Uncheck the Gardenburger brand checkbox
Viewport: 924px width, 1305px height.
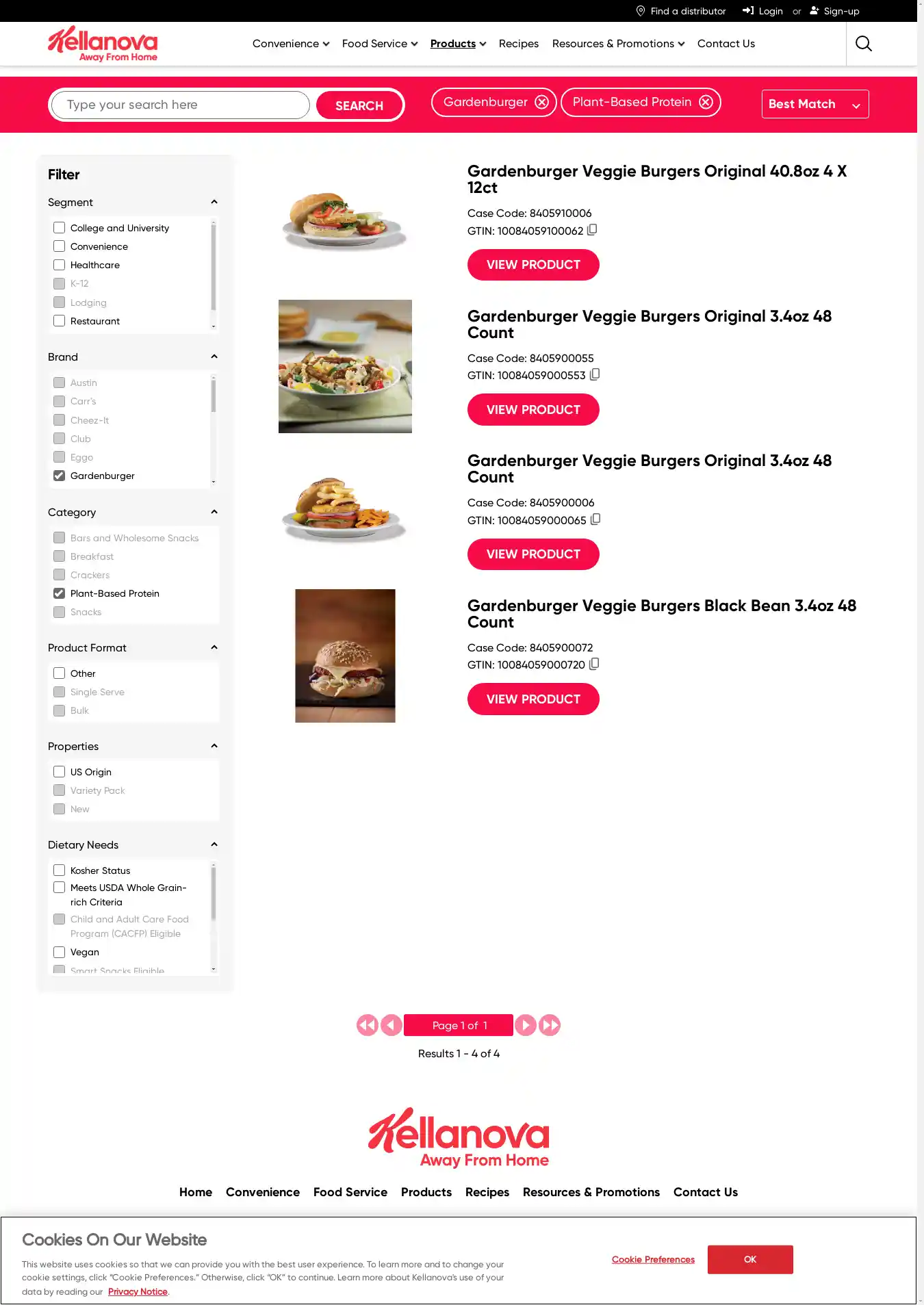[x=60, y=476]
